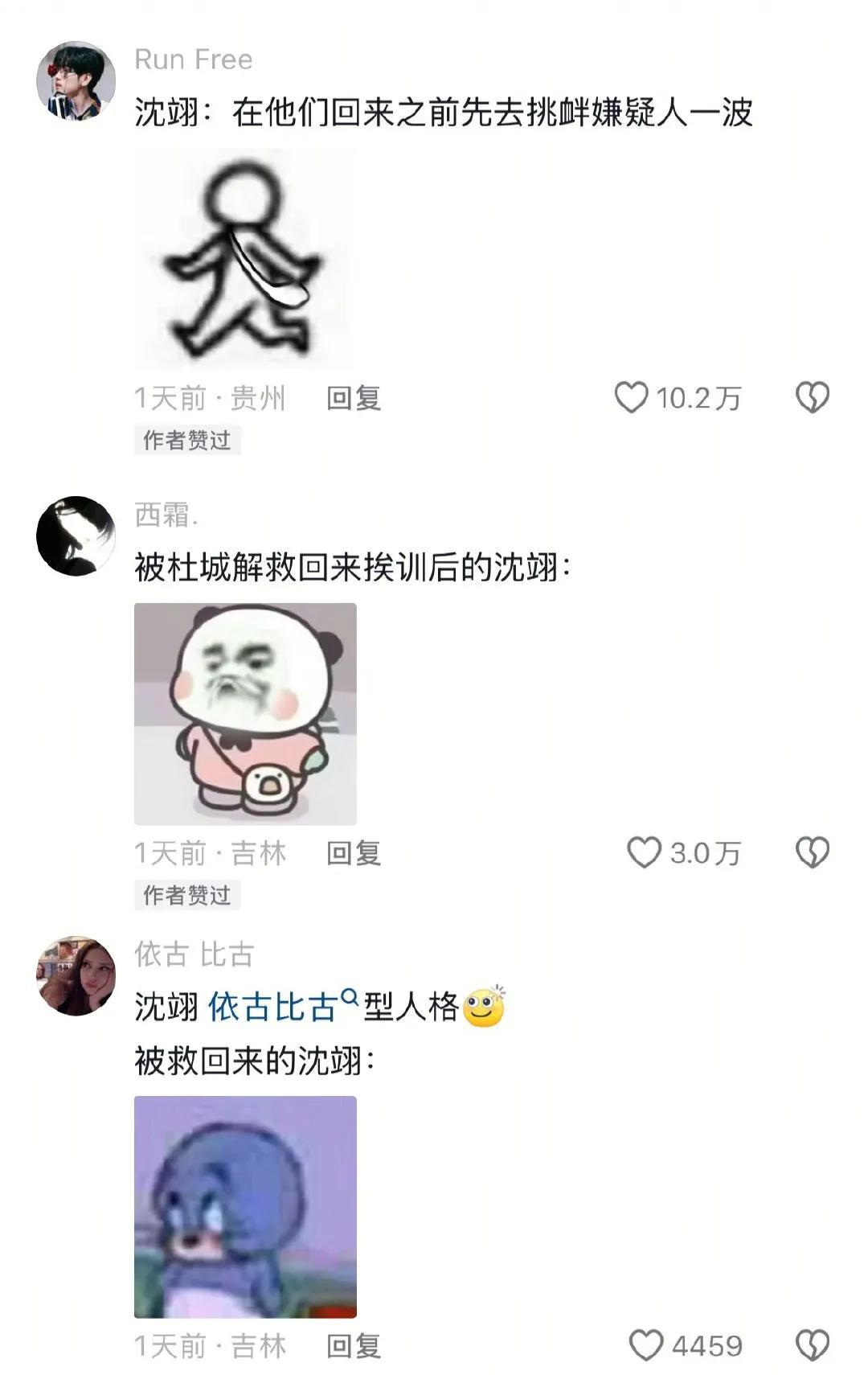
Task: Like Run Free's comment
Action: pyautogui.click(x=632, y=397)
